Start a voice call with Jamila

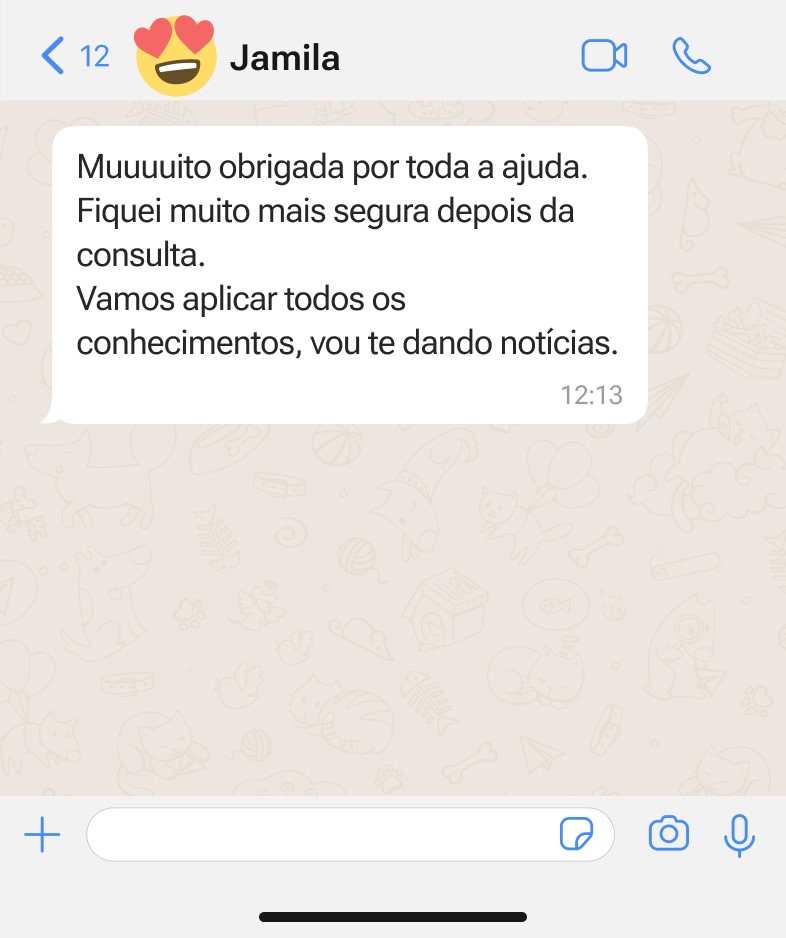click(691, 56)
